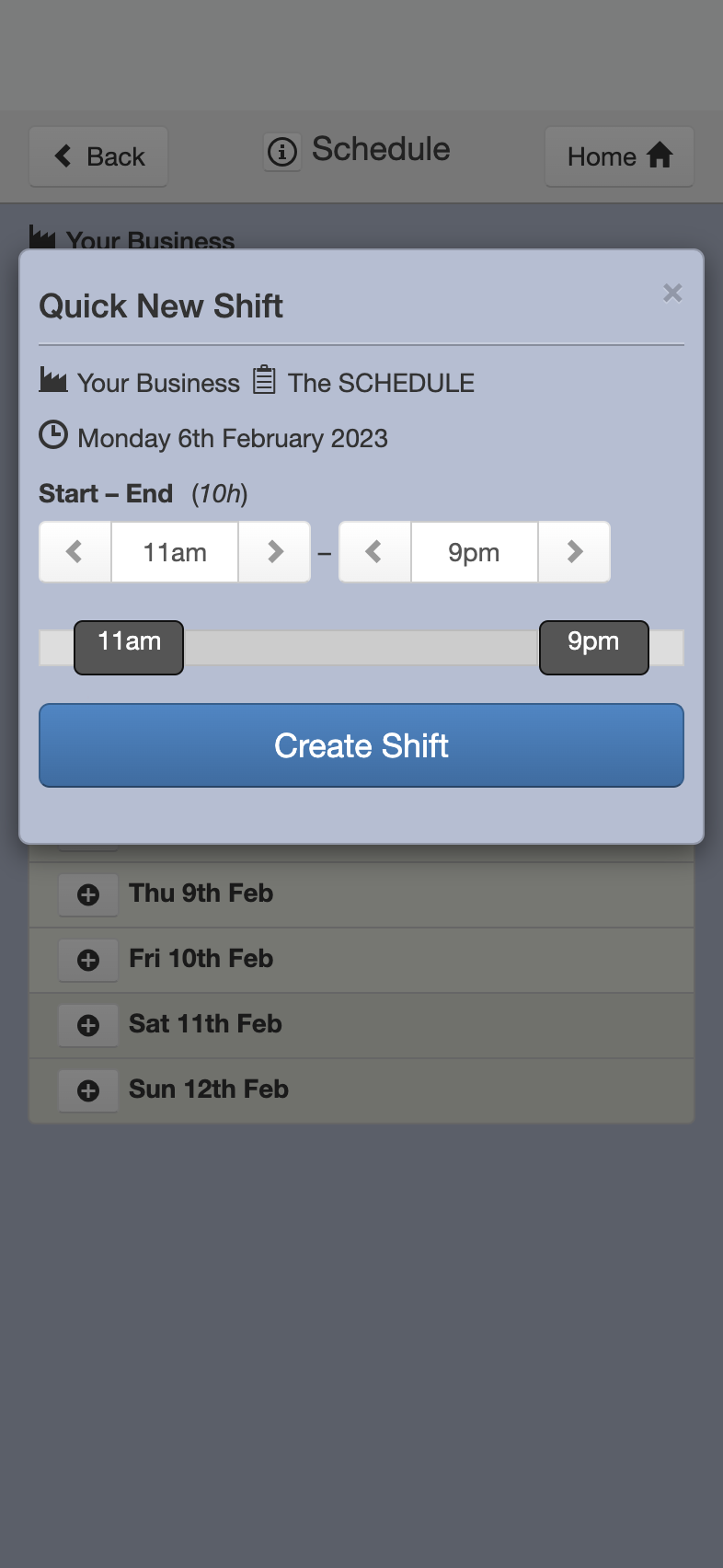Create the shift

pos(361,745)
